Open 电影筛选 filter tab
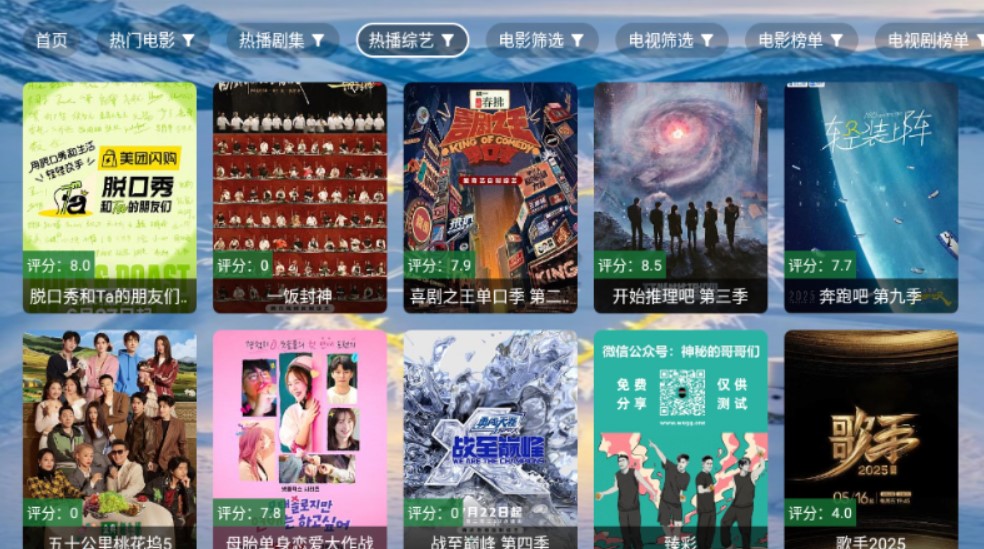984x549 pixels. tap(542, 40)
